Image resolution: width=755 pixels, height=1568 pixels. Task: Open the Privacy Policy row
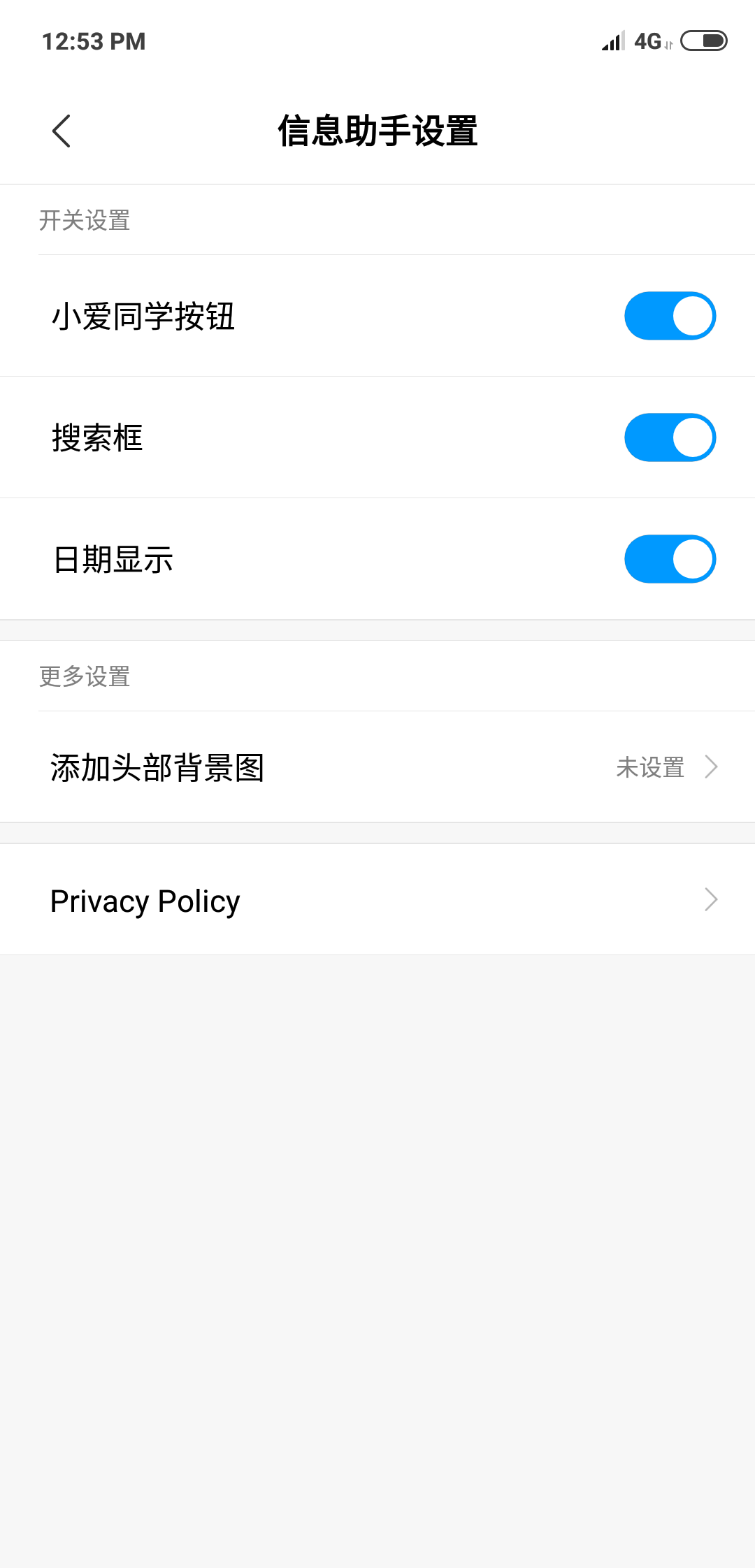click(x=377, y=900)
